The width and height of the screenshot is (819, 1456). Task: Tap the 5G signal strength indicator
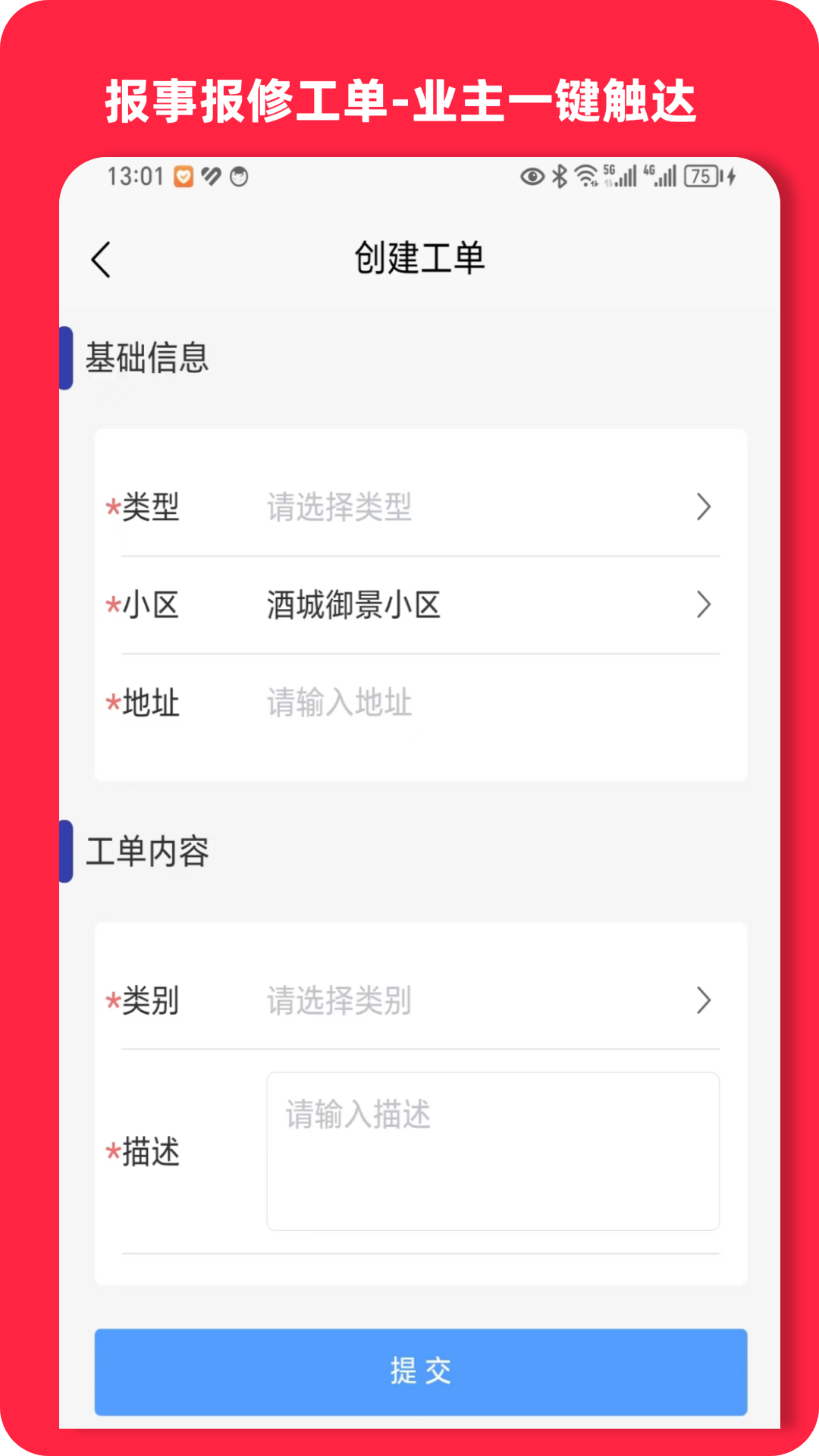click(x=618, y=177)
